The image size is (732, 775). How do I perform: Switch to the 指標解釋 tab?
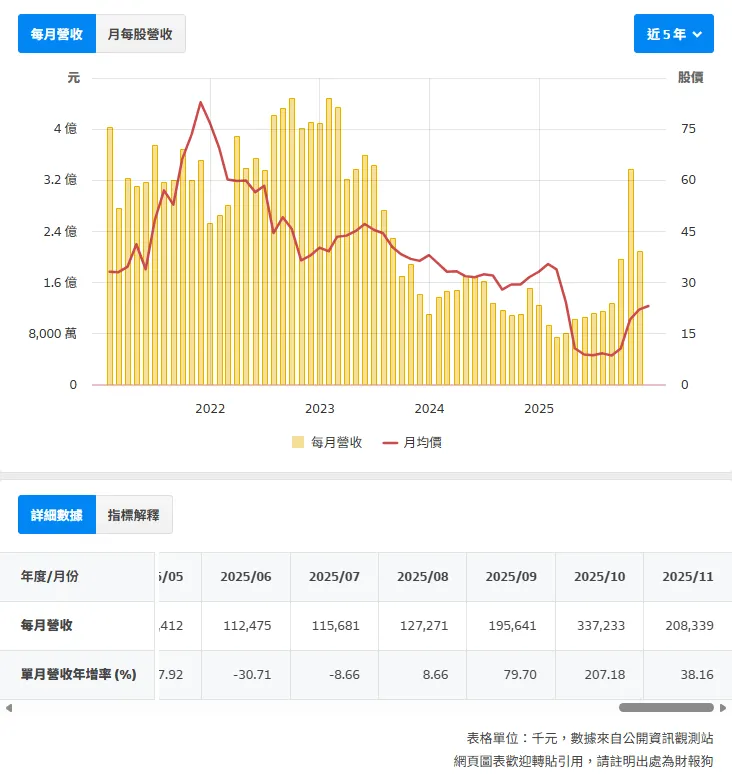(132, 514)
